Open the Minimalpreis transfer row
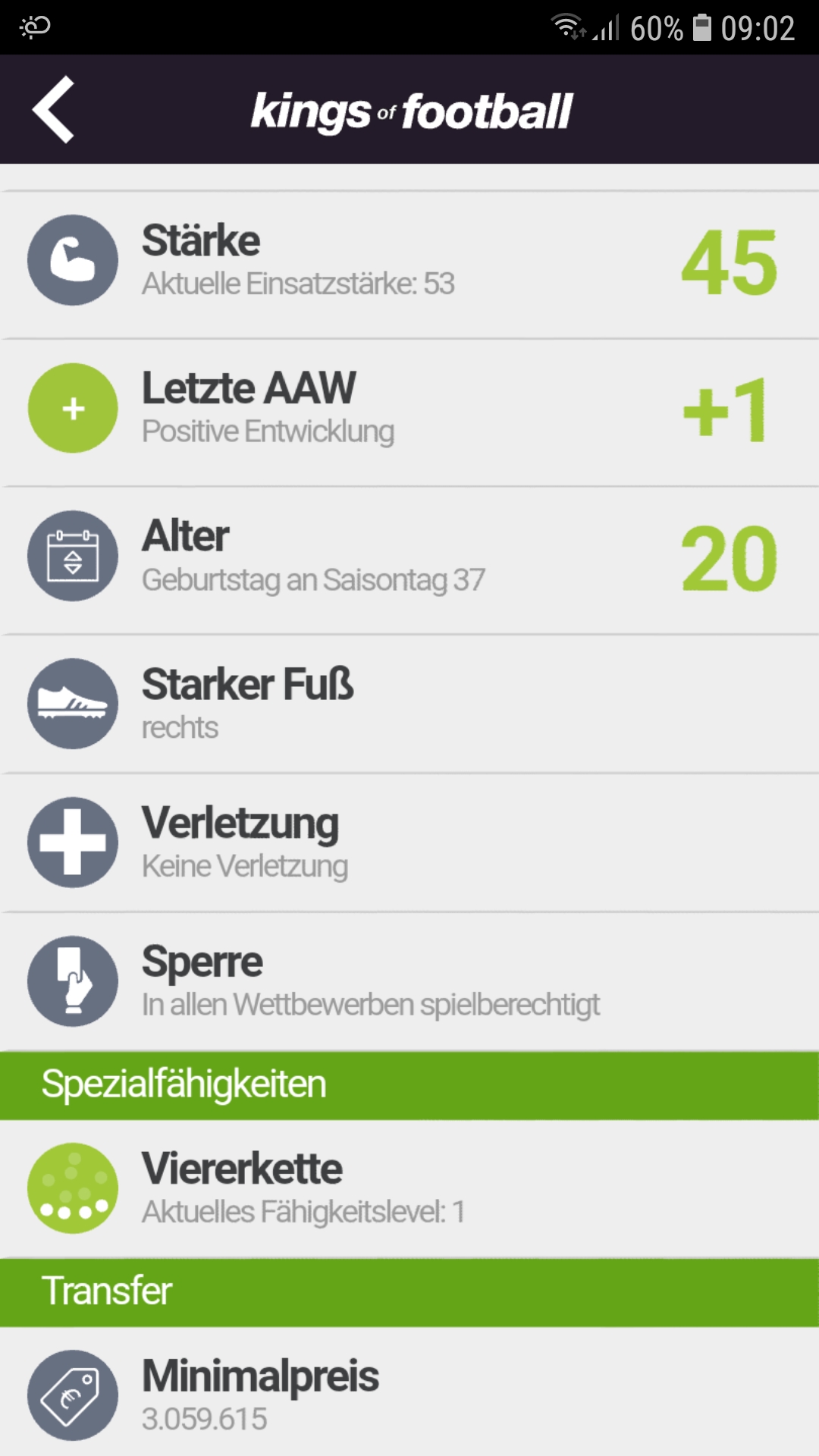819x1456 pixels. coord(409,1395)
